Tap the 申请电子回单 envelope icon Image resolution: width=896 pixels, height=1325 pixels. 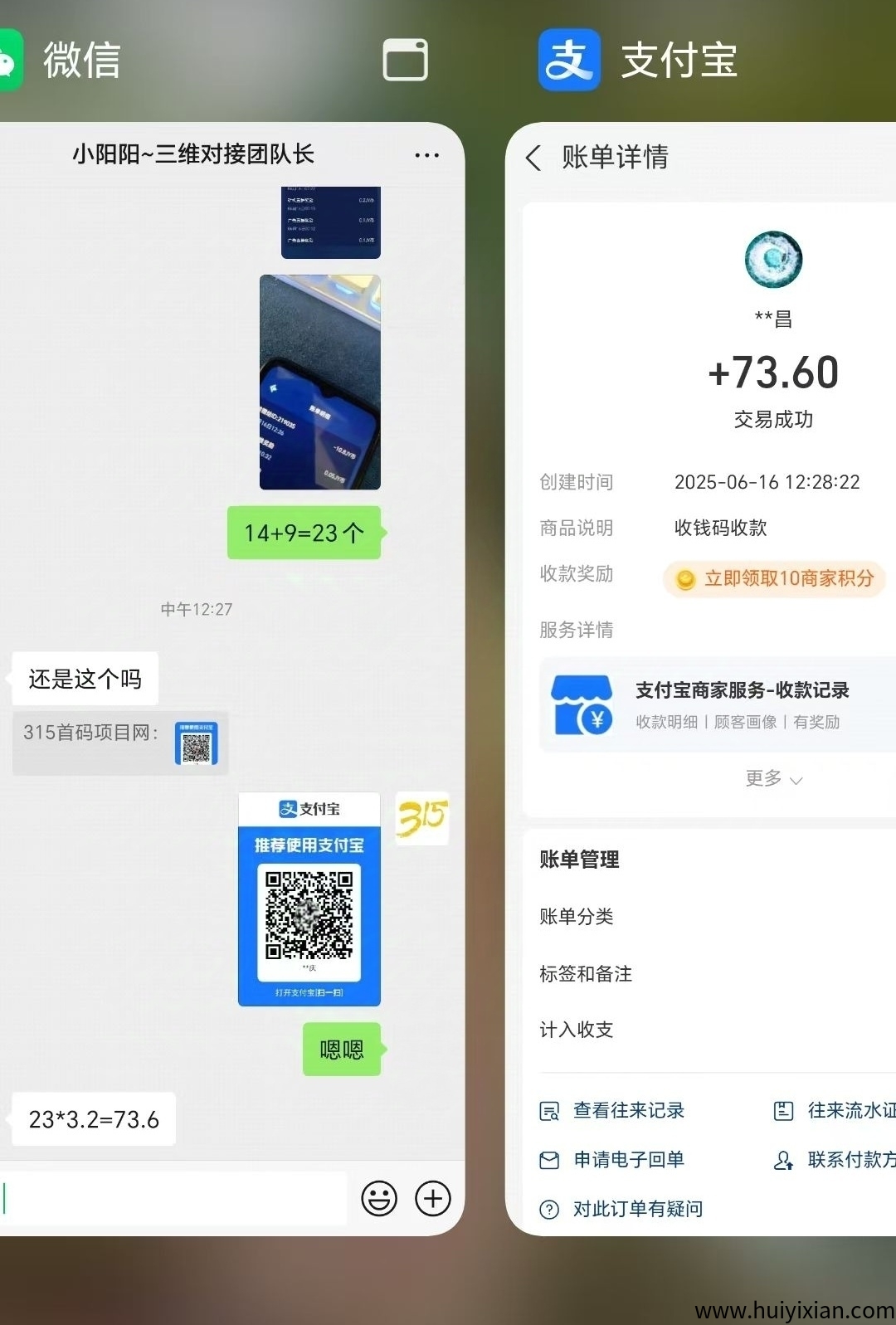549,1160
